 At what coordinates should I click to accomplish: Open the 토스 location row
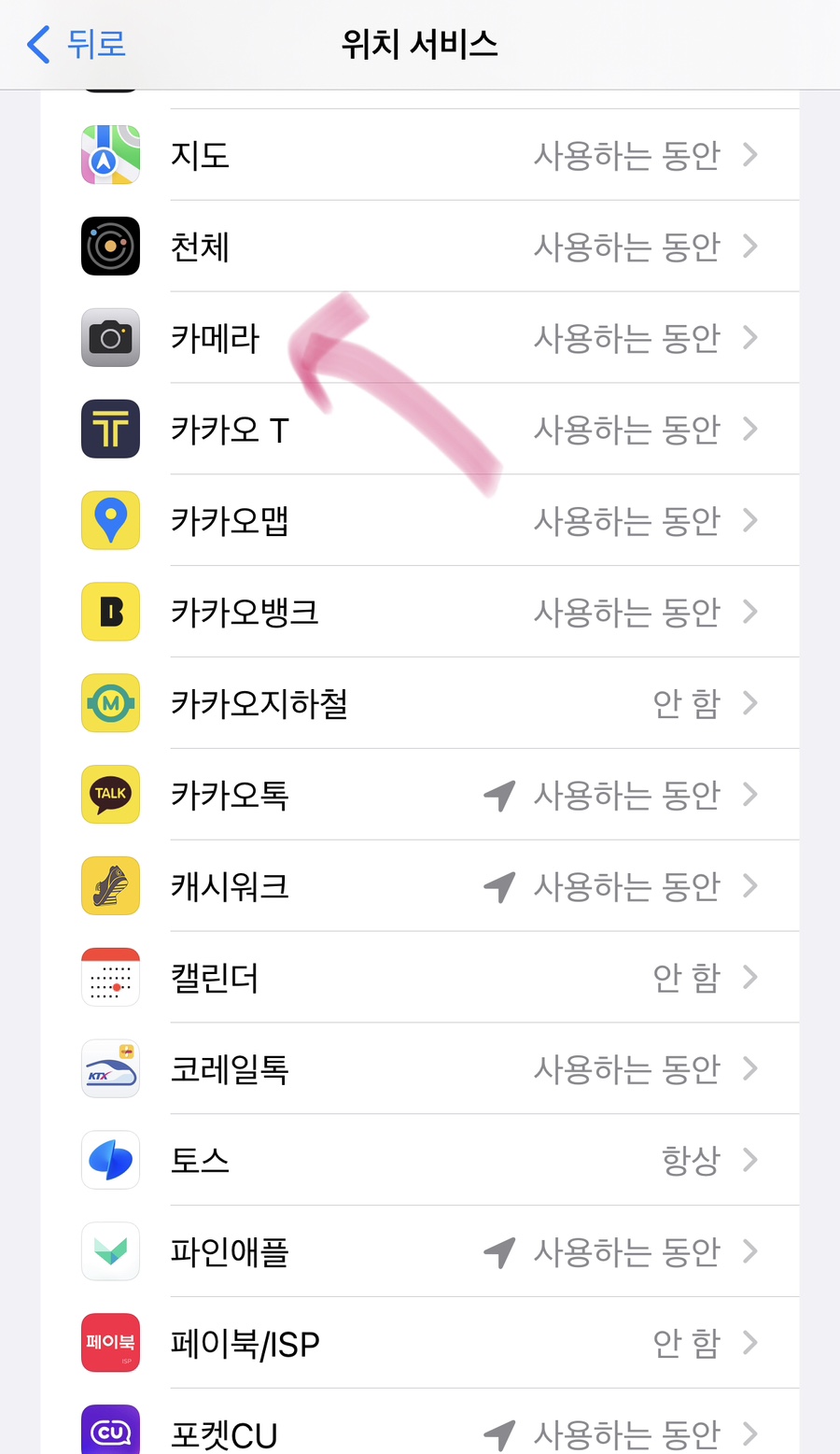tap(420, 1161)
